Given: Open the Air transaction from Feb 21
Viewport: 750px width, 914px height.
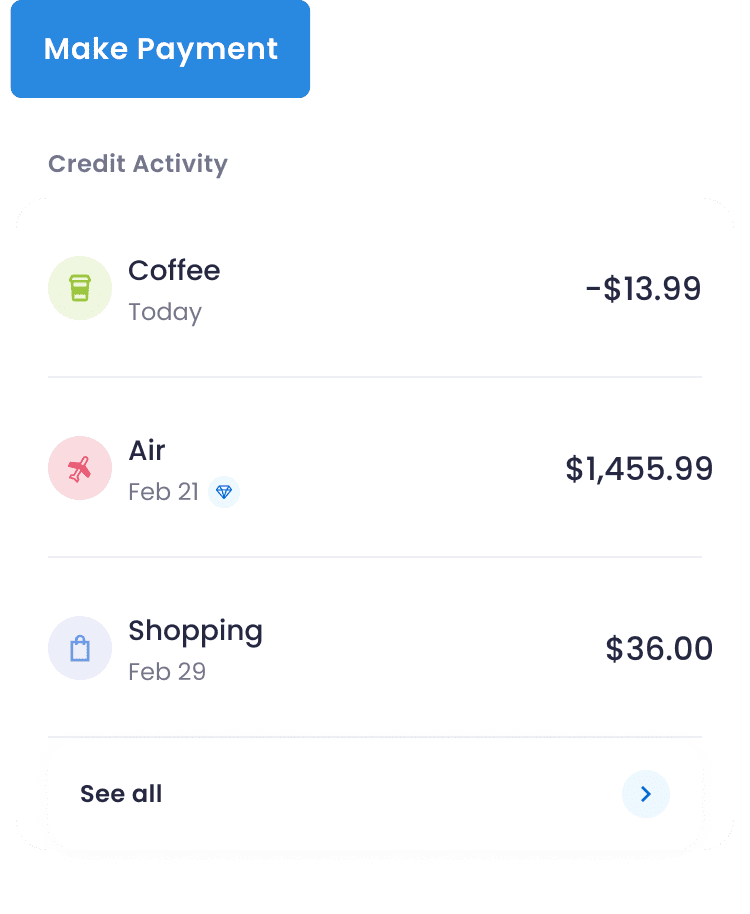Looking at the screenshot, I should [x=374, y=469].
